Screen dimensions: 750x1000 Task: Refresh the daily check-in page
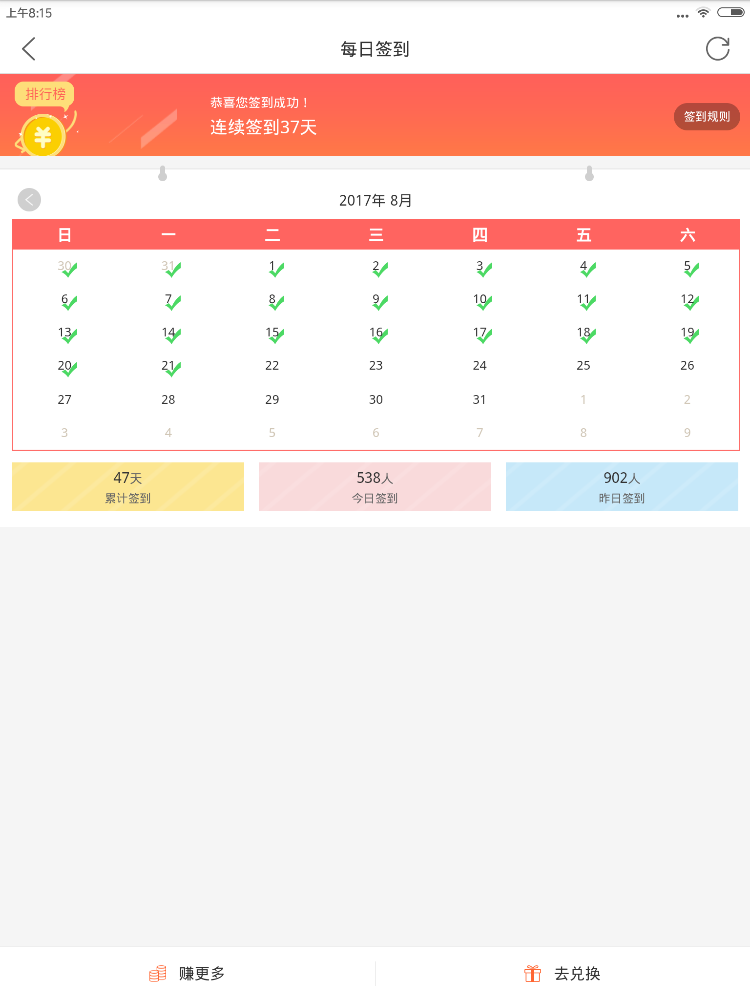[x=717, y=49]
